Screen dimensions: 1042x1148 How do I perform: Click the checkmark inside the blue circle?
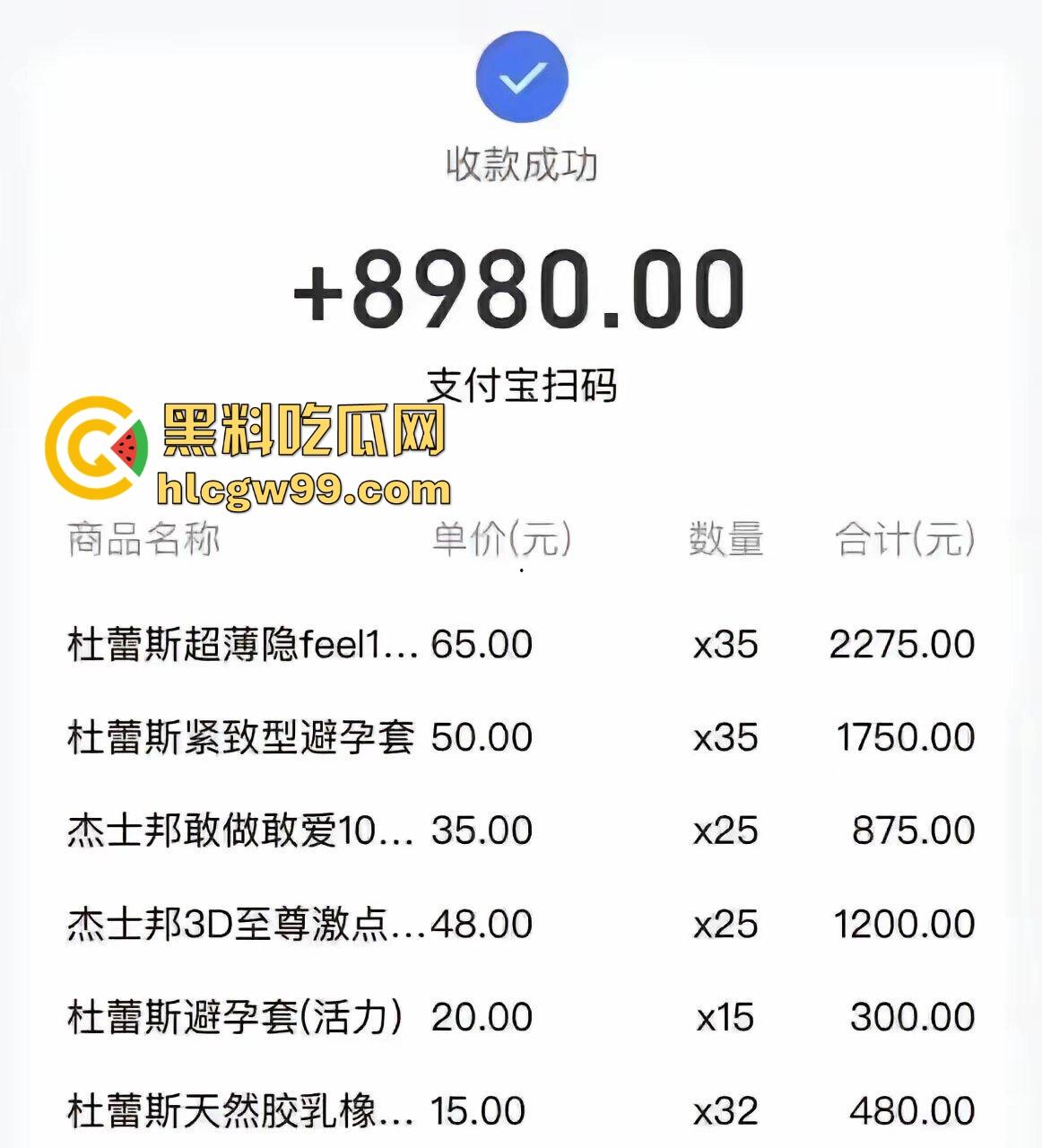[x=521, y=79]
